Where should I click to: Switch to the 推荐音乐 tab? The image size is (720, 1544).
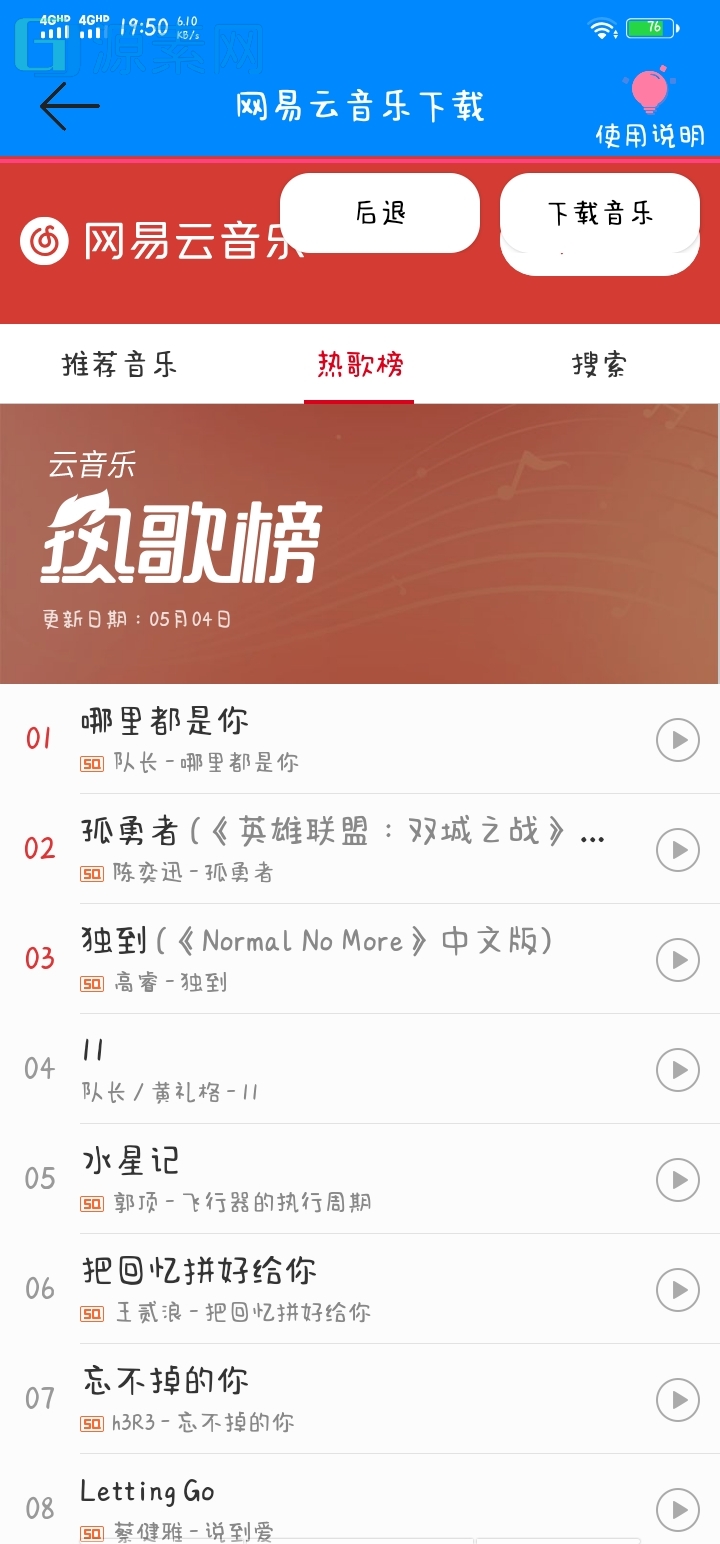(x=119, y=365)
